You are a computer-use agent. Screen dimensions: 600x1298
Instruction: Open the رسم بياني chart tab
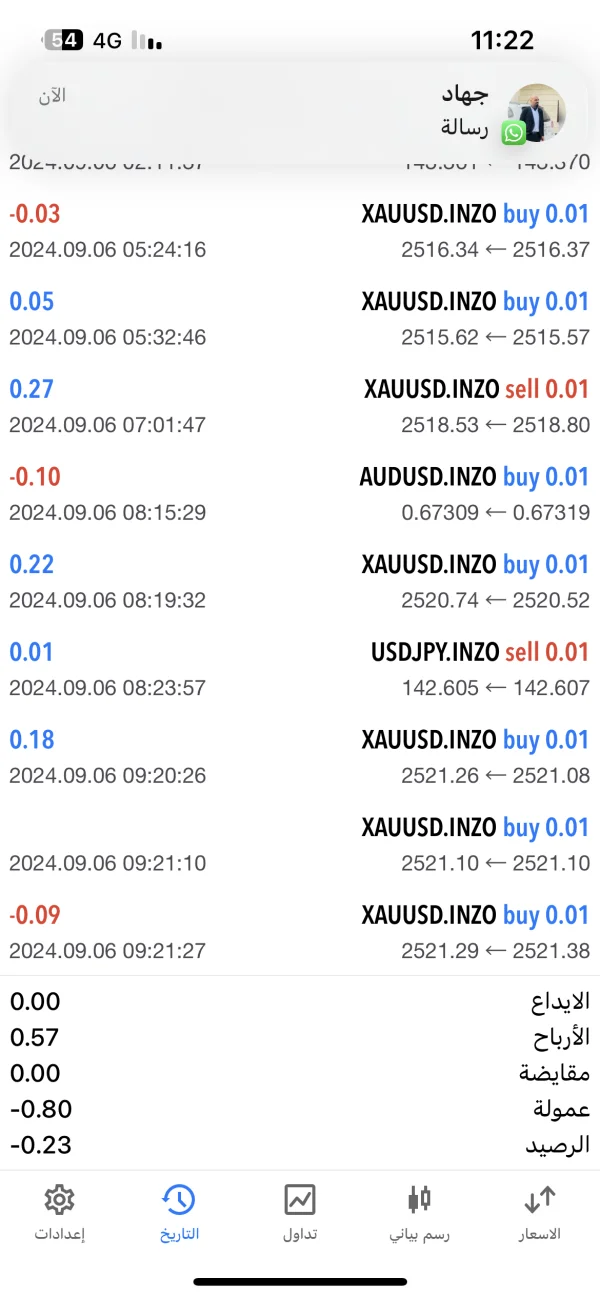coord(420,1212)
